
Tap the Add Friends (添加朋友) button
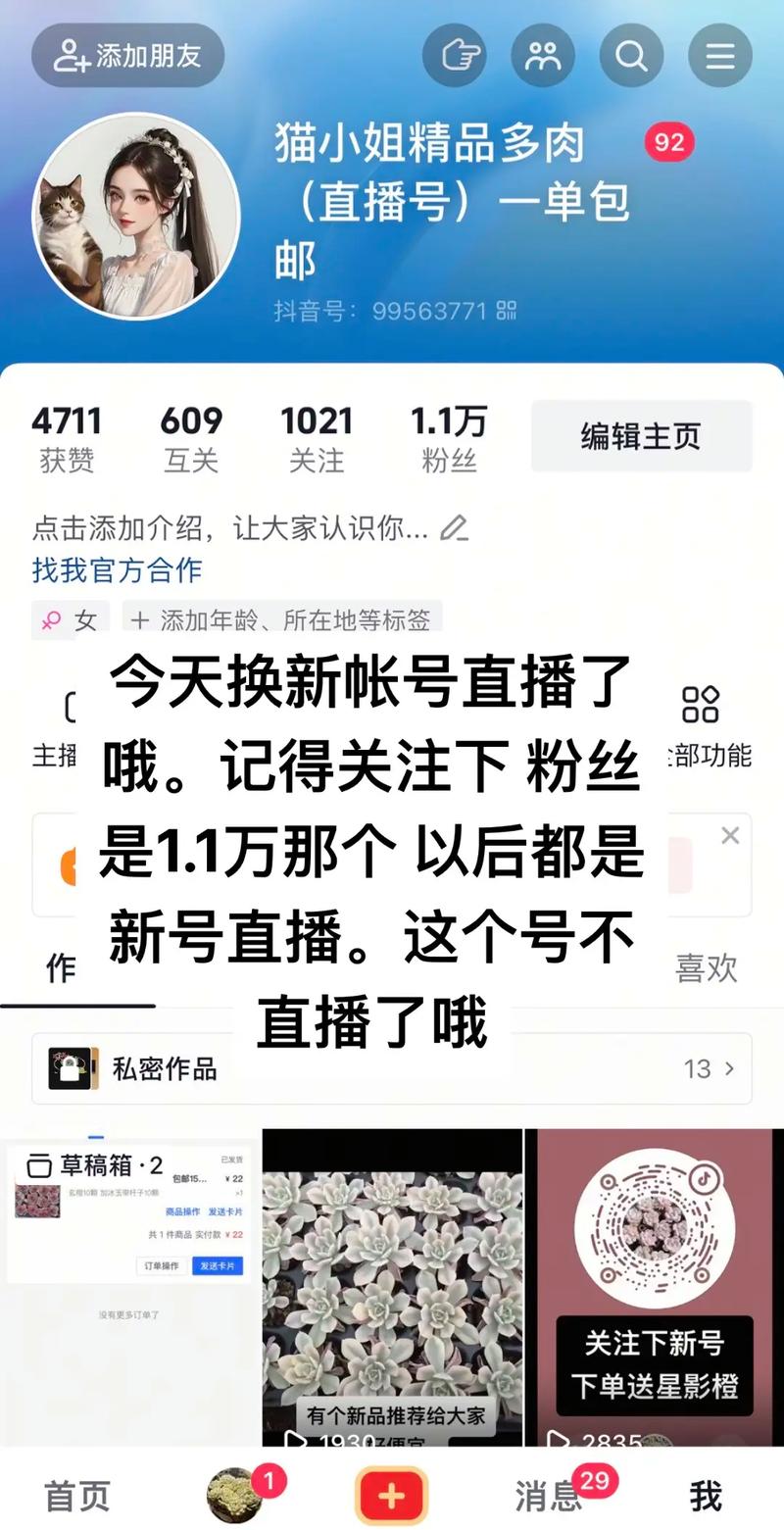[x=127, y=56]
